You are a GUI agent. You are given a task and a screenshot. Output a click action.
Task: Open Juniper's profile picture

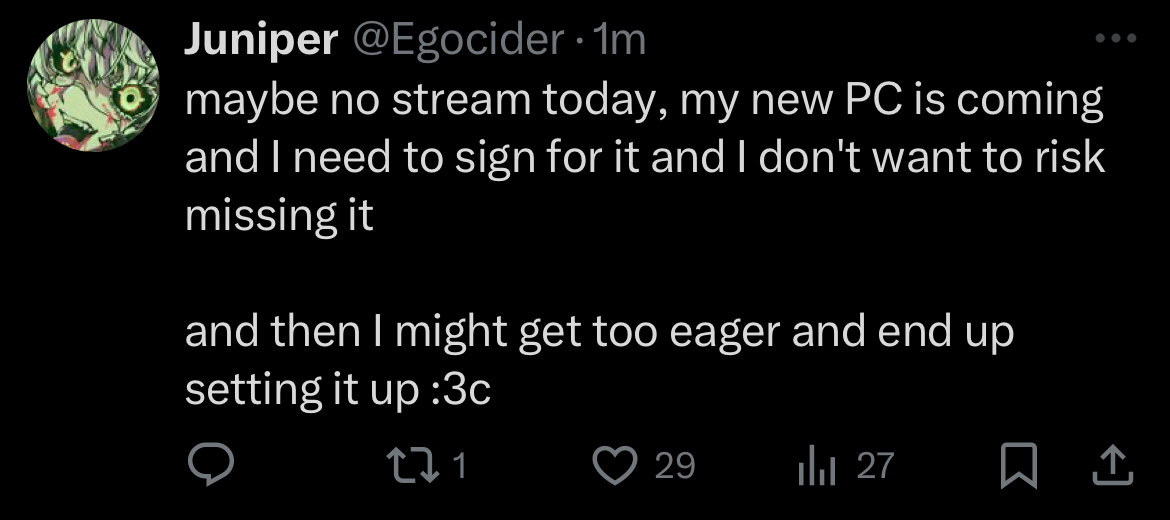point(93,86)
